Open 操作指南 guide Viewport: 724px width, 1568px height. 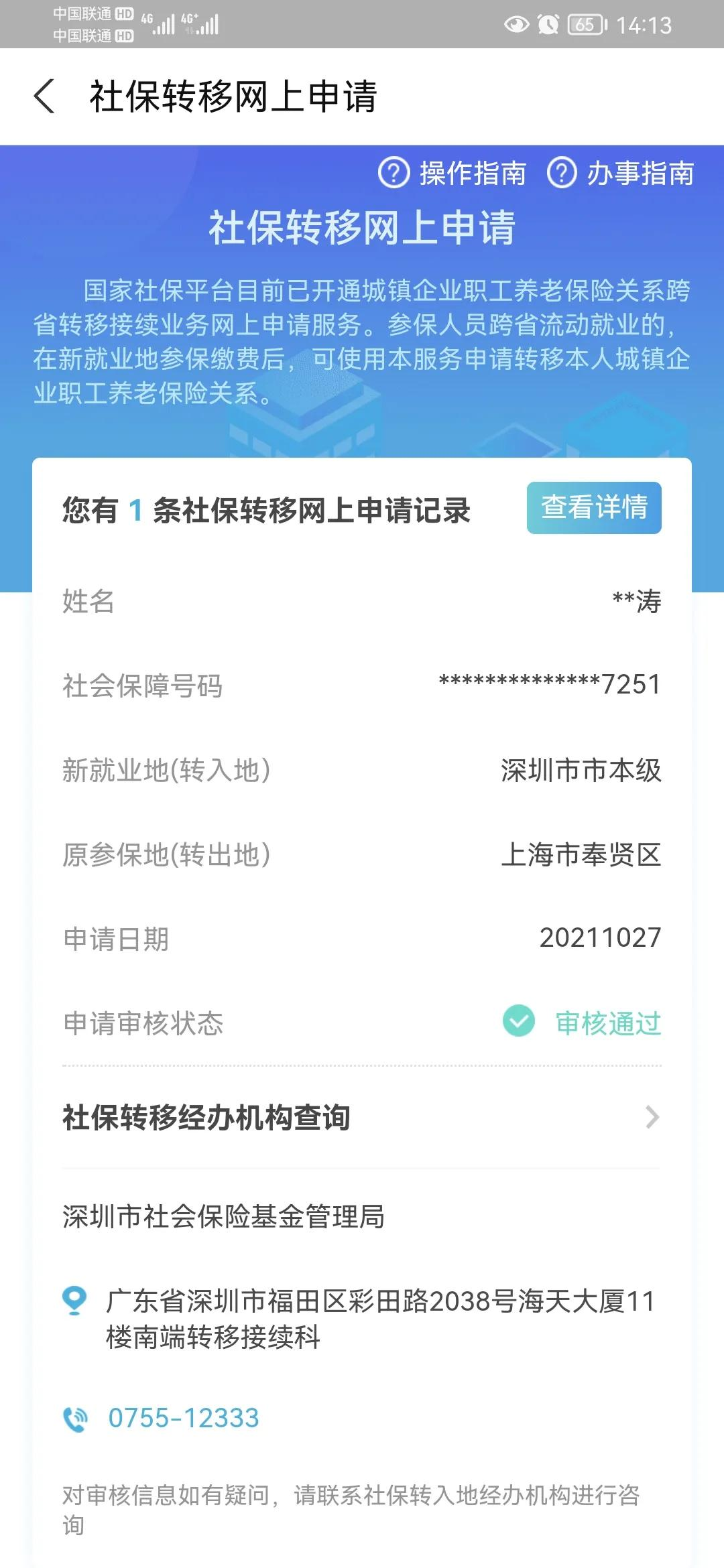coord(473,173)
